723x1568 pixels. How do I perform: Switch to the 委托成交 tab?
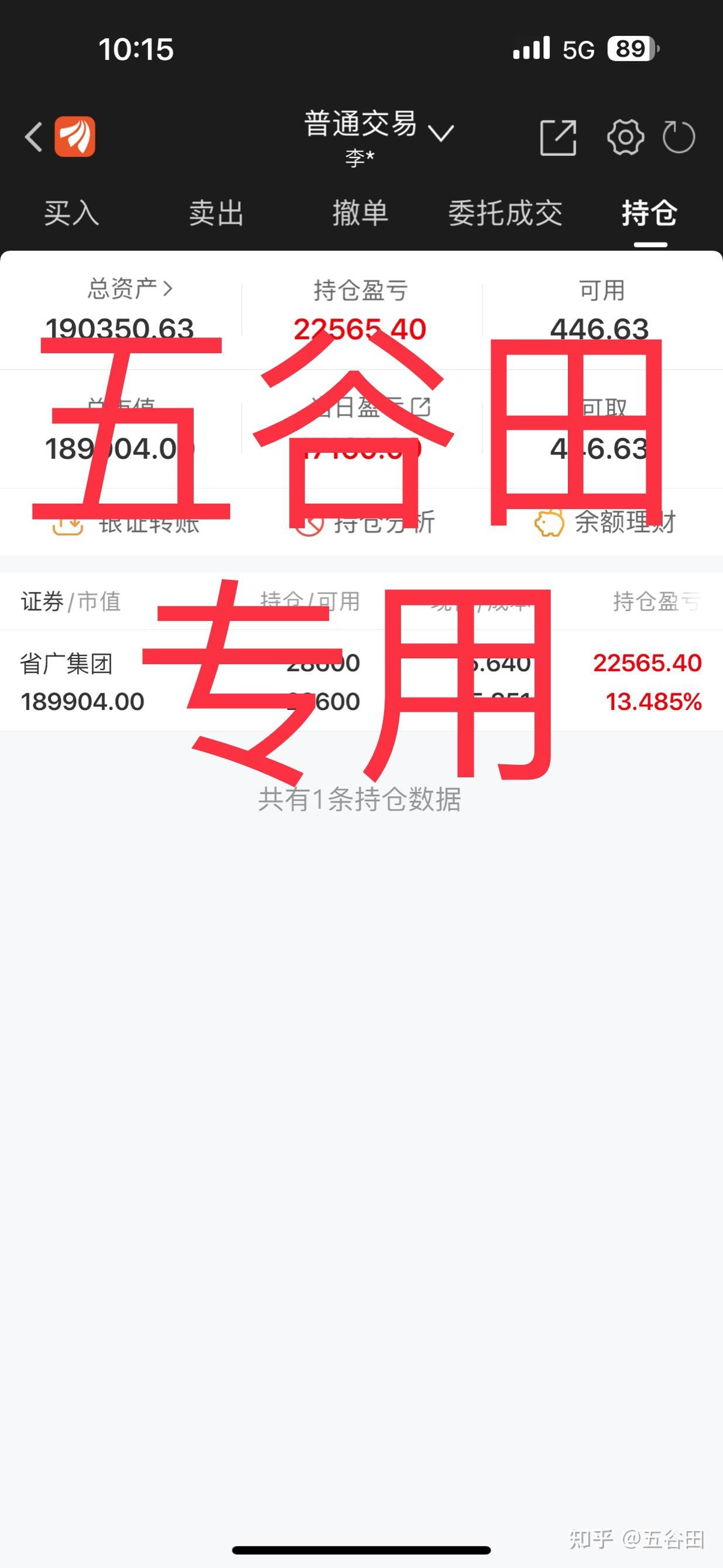pos(505,213)
